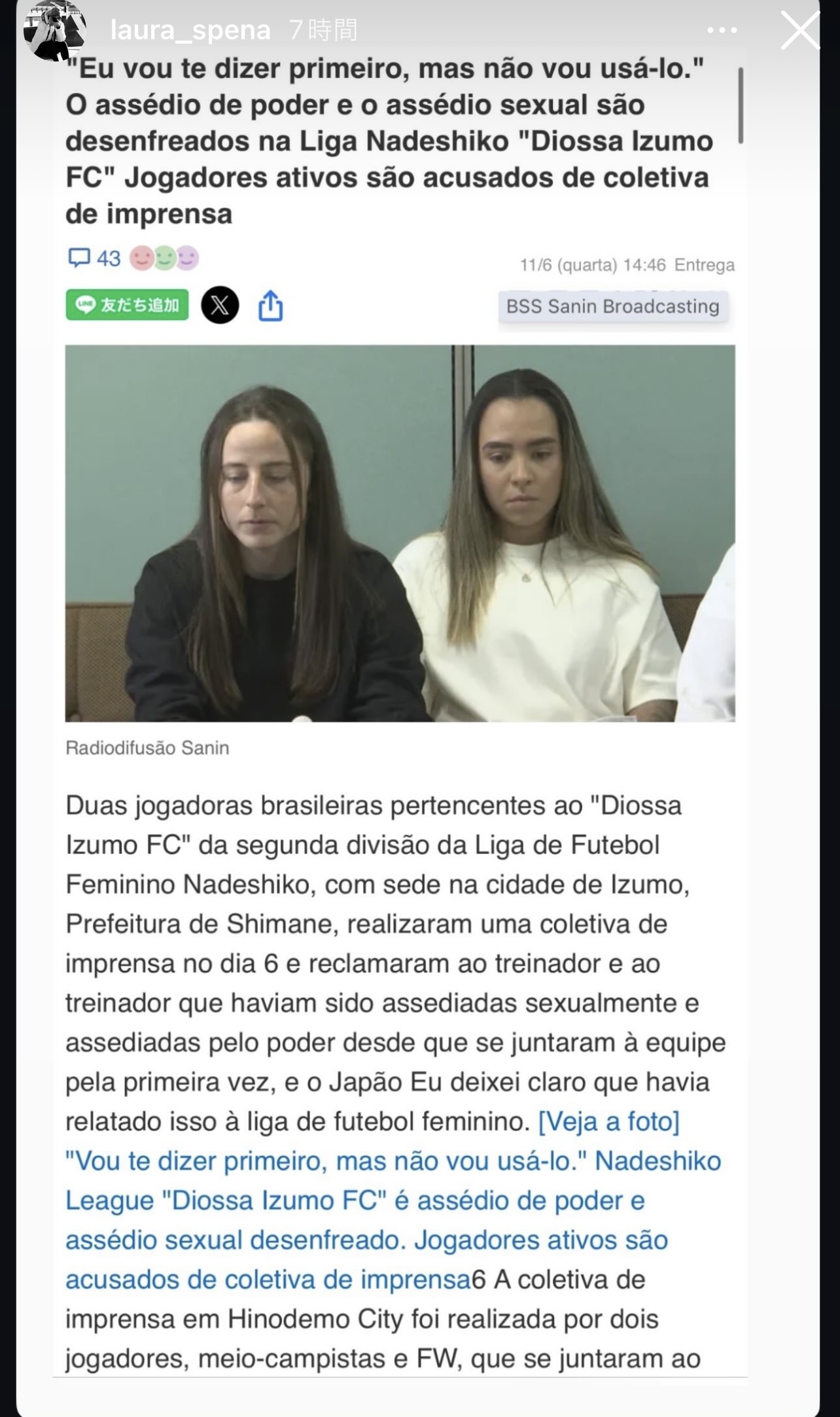Close the story viewer
The height and width of the screenshot is (1417, 840).
click(799, 30)
